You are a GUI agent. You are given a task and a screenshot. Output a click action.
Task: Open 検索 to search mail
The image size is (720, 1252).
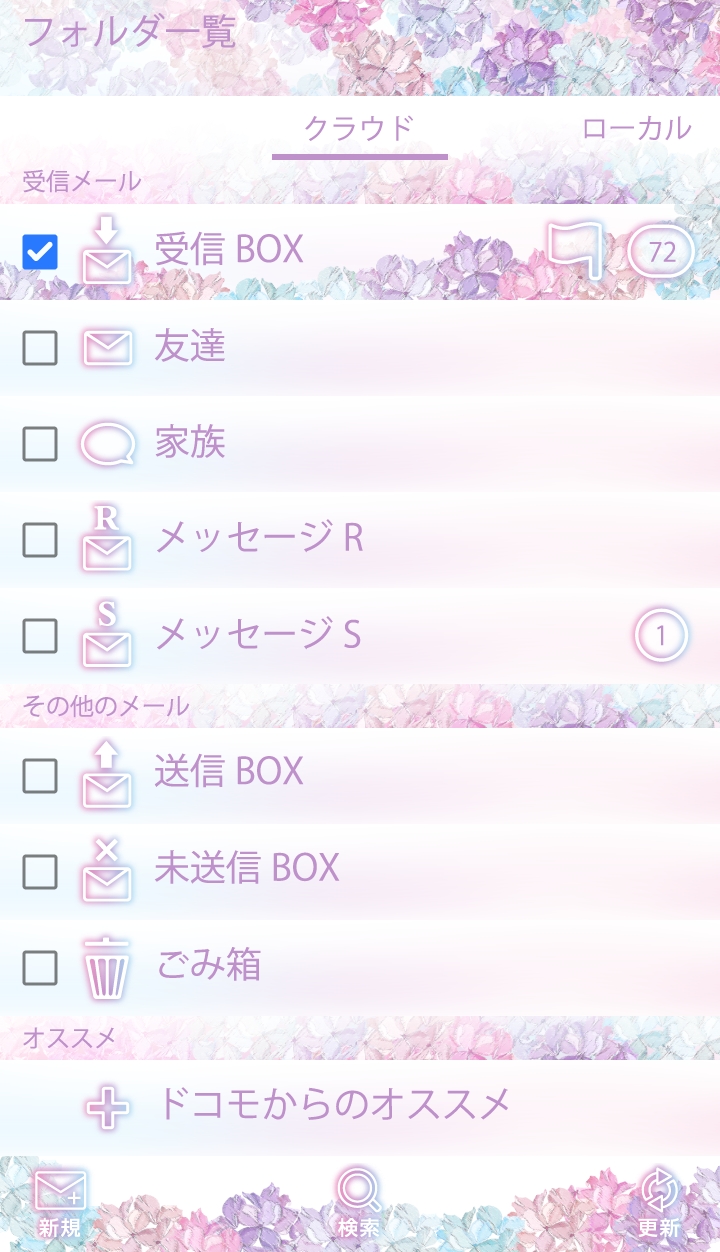coord(358,1204)
